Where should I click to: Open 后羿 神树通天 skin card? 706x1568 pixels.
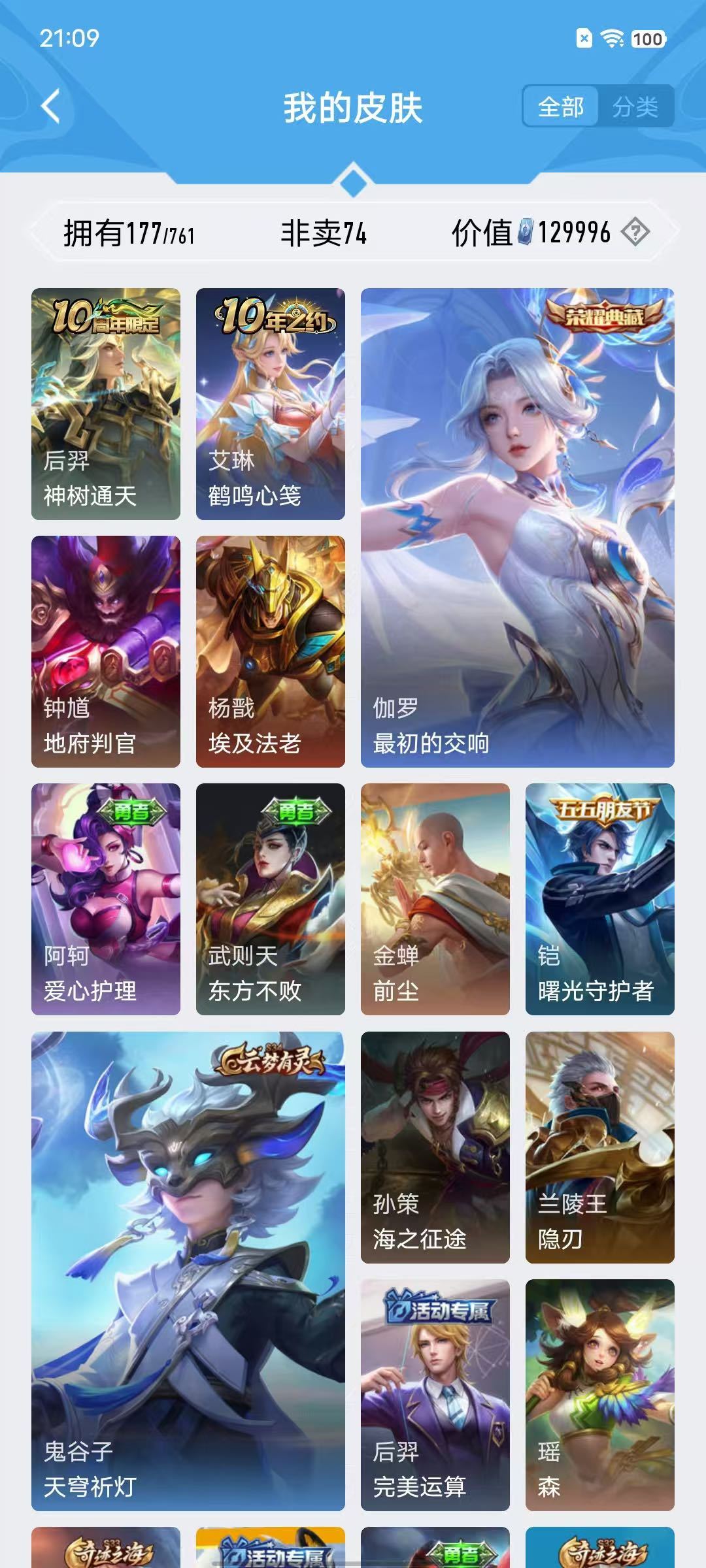click(x=106, y=404)
